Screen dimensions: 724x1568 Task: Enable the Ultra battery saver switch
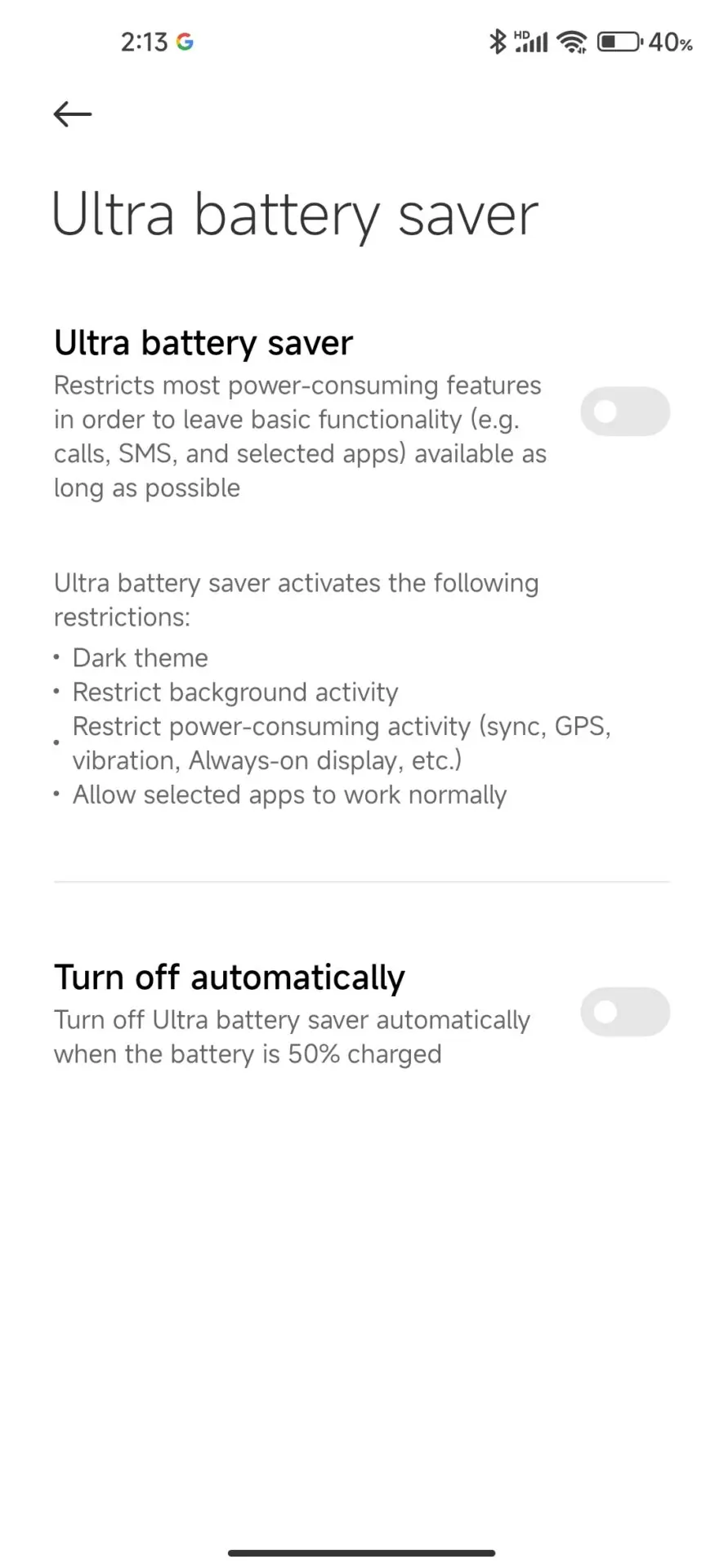tap(624, 411)
